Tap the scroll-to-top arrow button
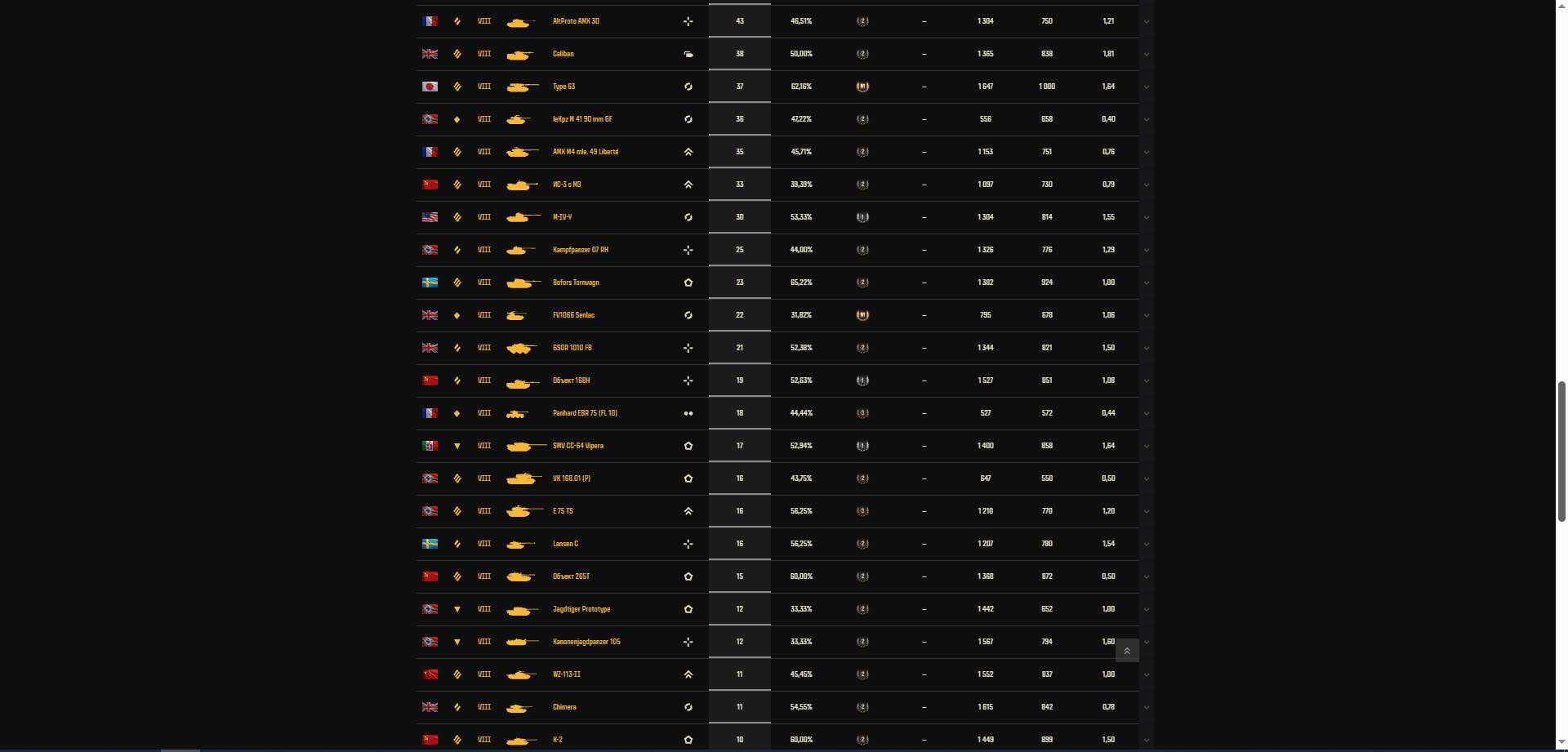Viewport: 1568px width, 752px height. click(x=1127, y=651)
